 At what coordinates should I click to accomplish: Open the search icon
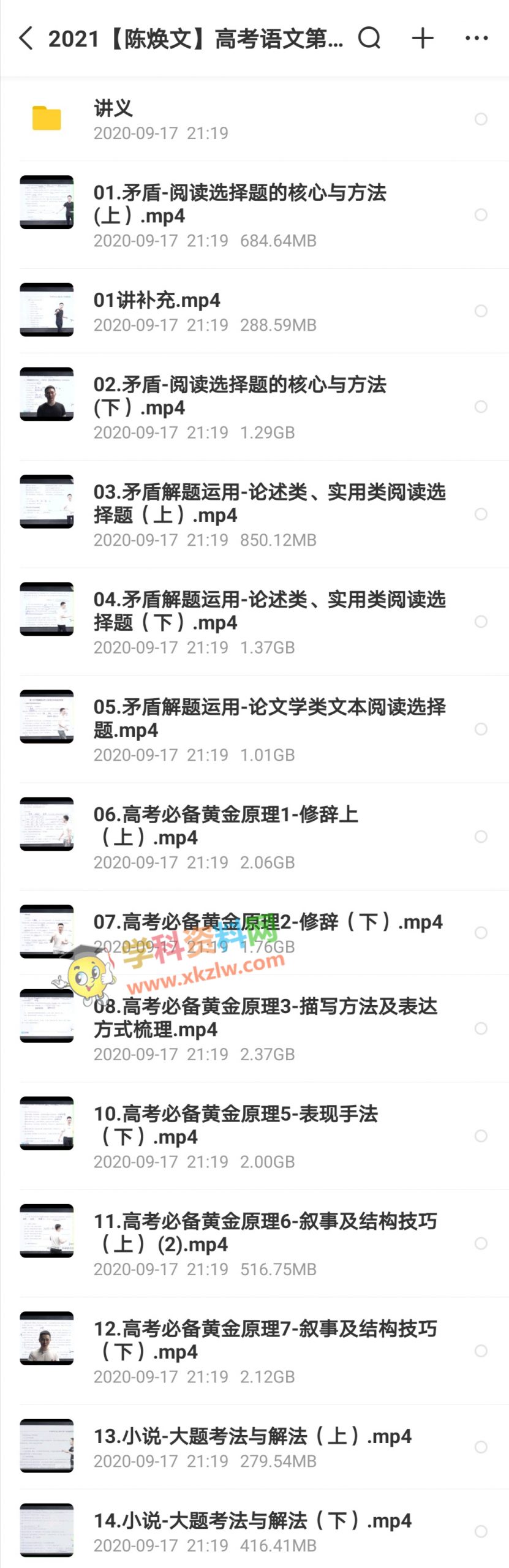[x=369, y=39]
